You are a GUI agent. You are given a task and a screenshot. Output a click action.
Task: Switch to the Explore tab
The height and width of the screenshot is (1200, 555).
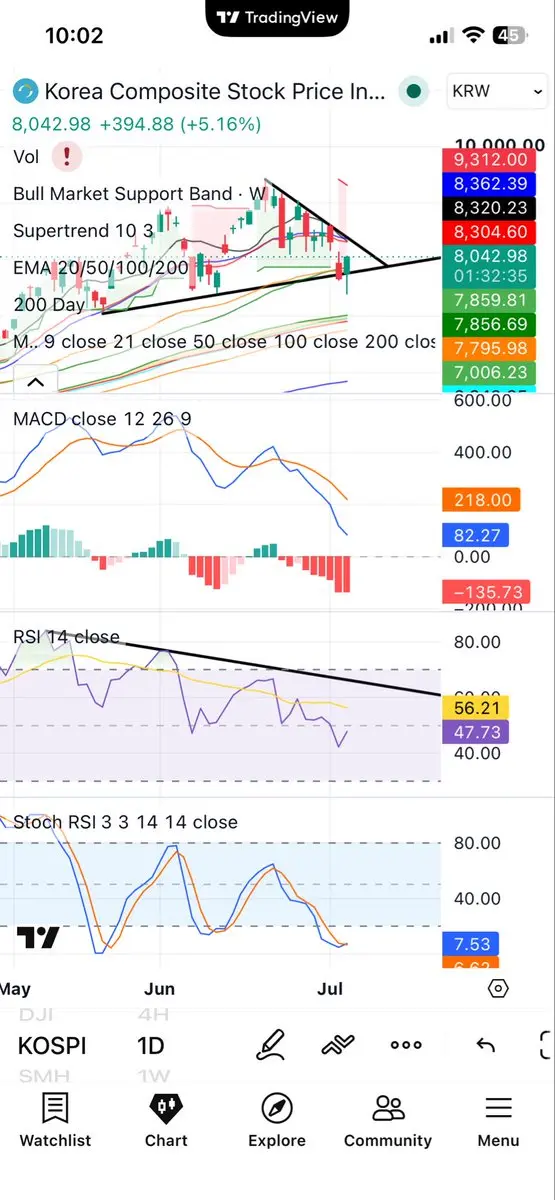tap(277, 1120)
